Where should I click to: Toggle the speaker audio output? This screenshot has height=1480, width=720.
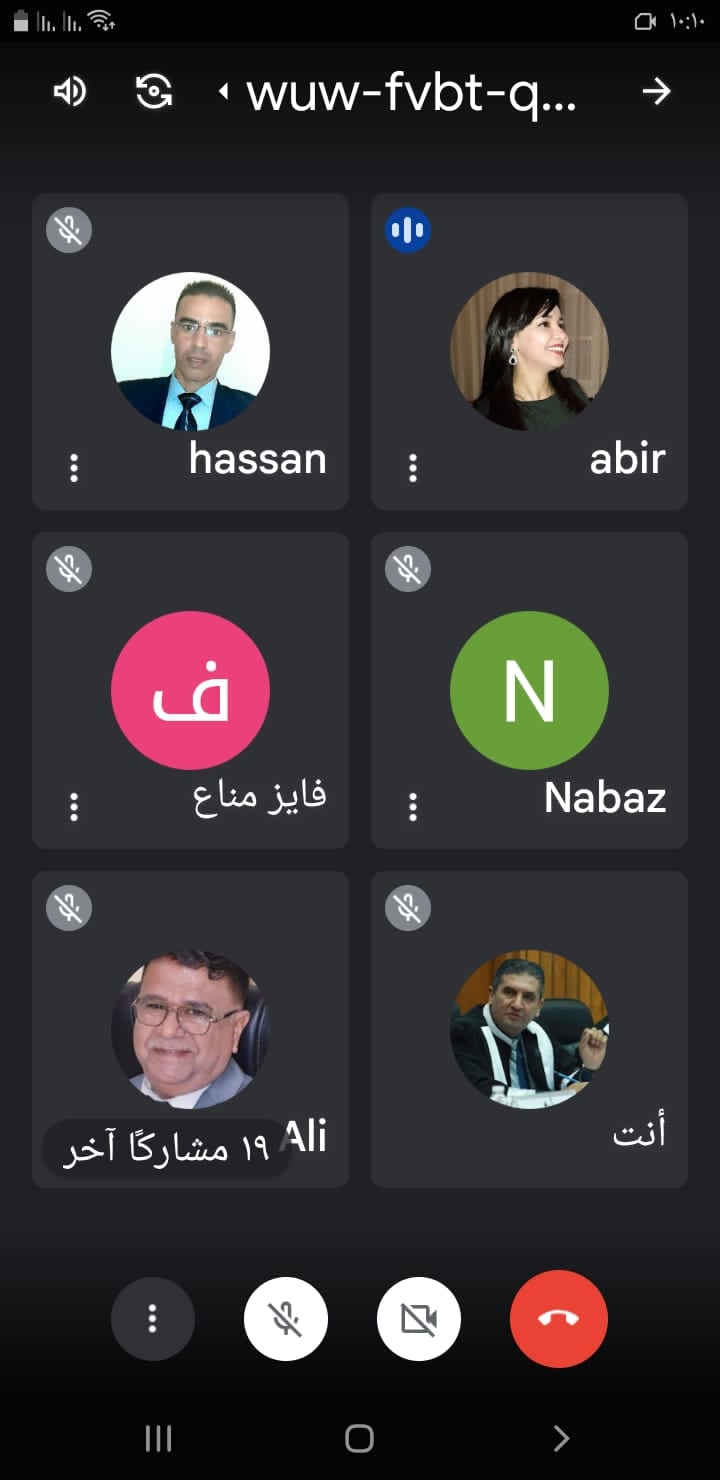[69, 92]
